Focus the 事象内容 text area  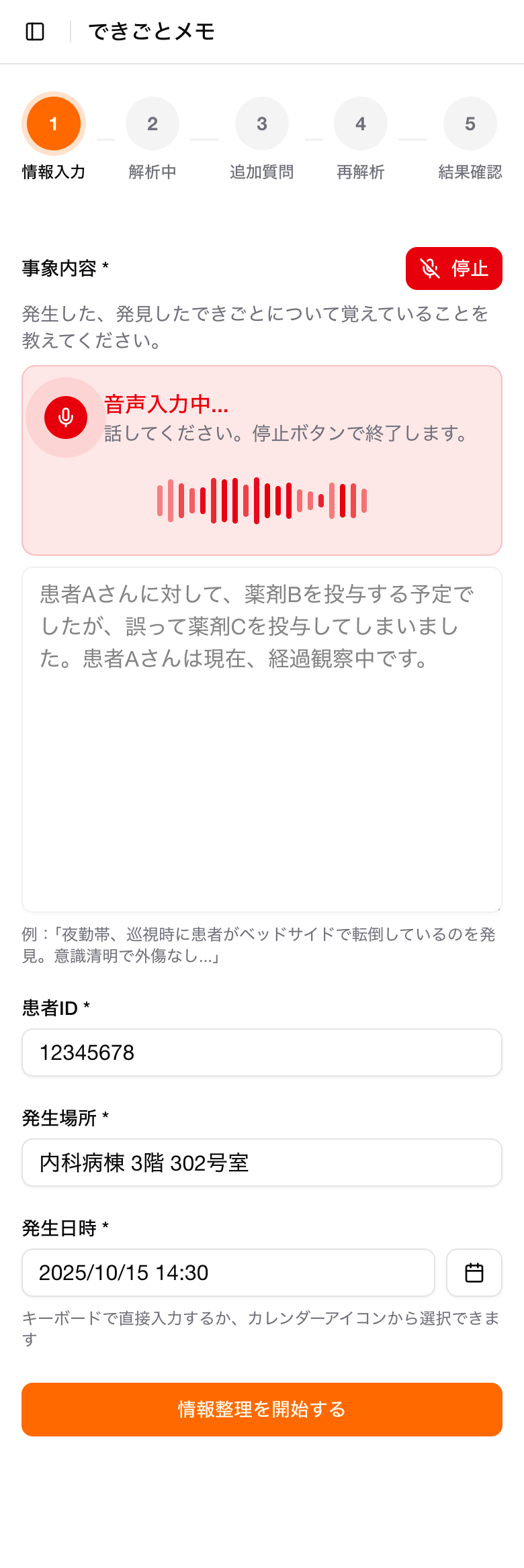point(262,738)
